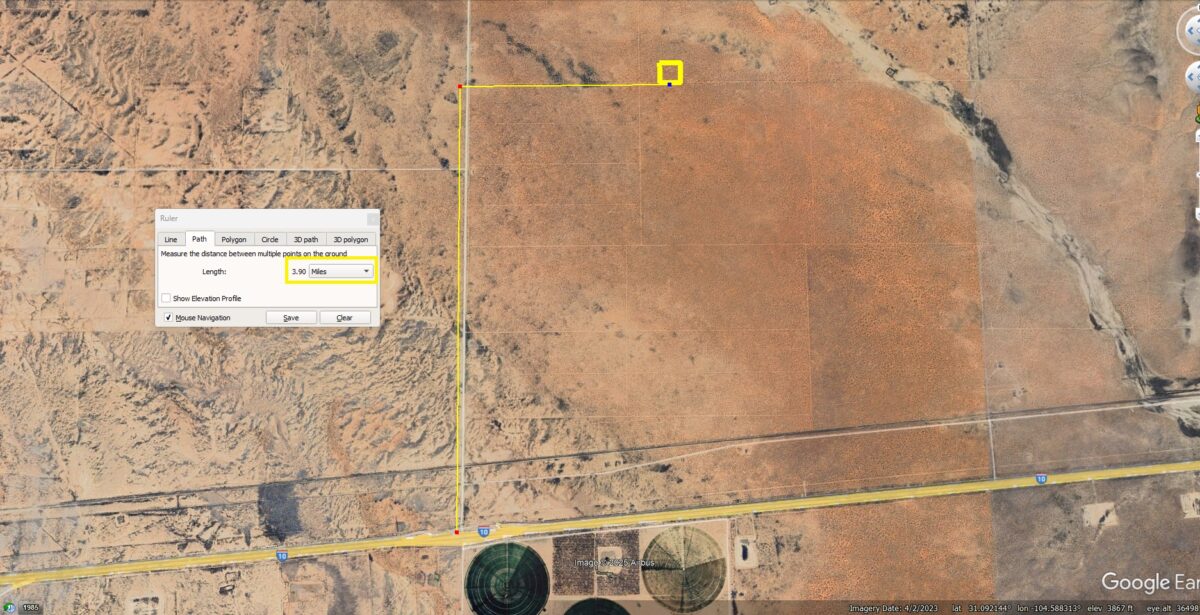Open the Circle measurement tab
This screenshot has height=615, width=1200.
point(270,240)
